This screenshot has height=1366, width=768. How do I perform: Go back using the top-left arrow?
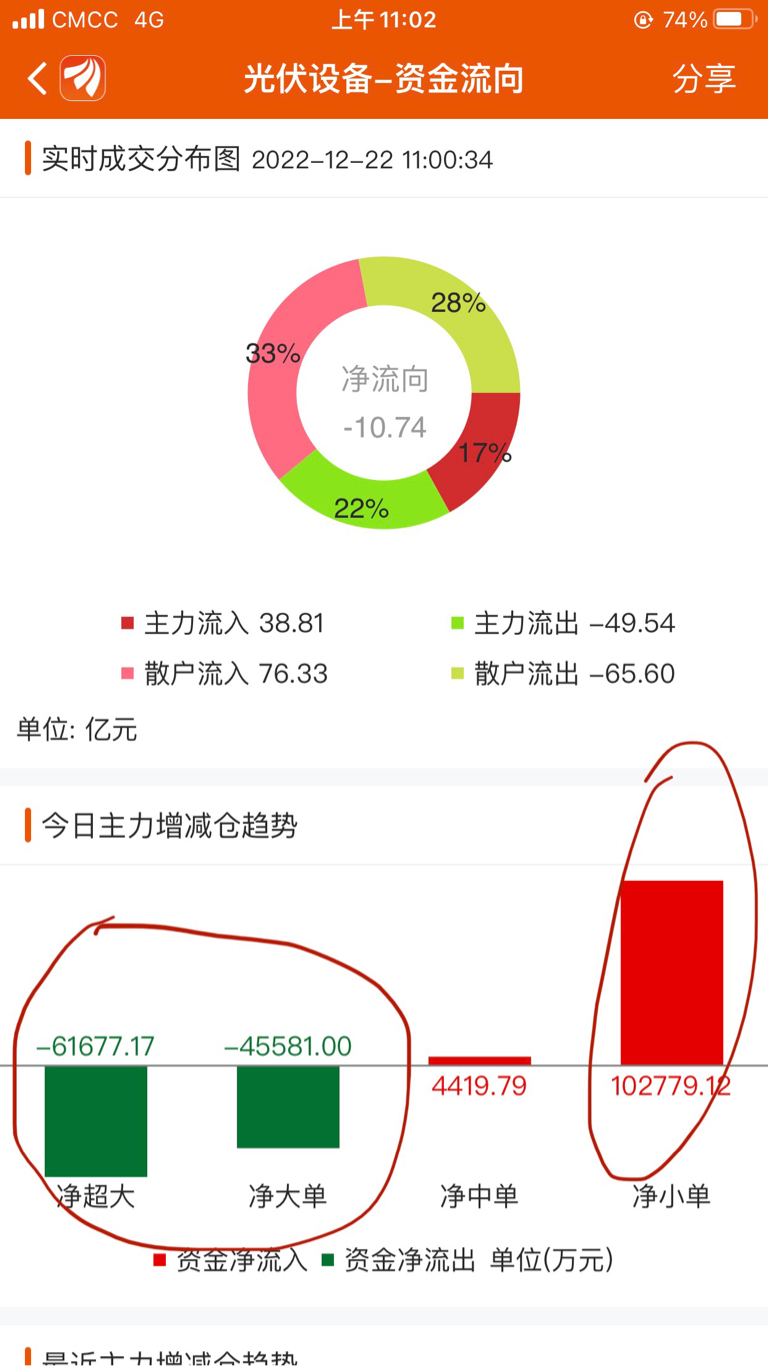point(37,79)
